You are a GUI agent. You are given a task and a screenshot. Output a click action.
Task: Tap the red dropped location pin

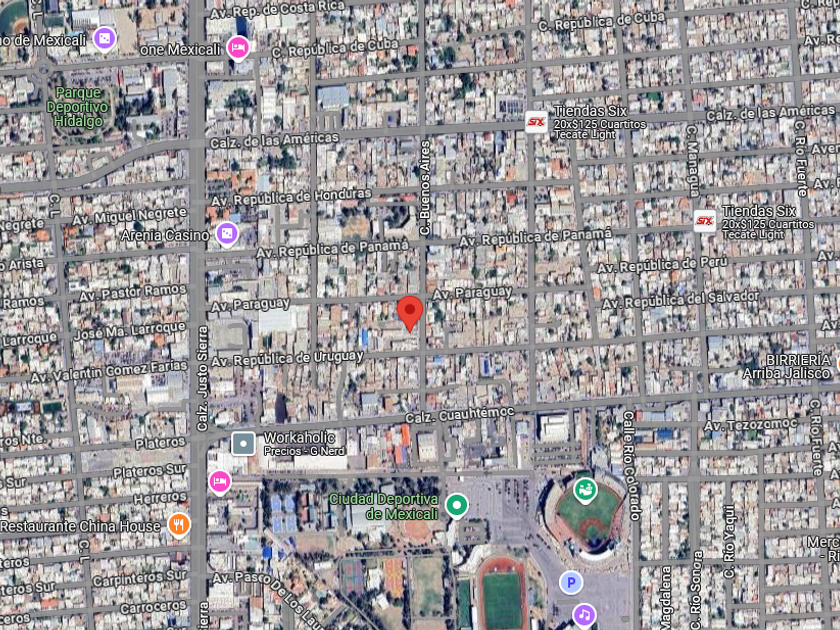410,314
